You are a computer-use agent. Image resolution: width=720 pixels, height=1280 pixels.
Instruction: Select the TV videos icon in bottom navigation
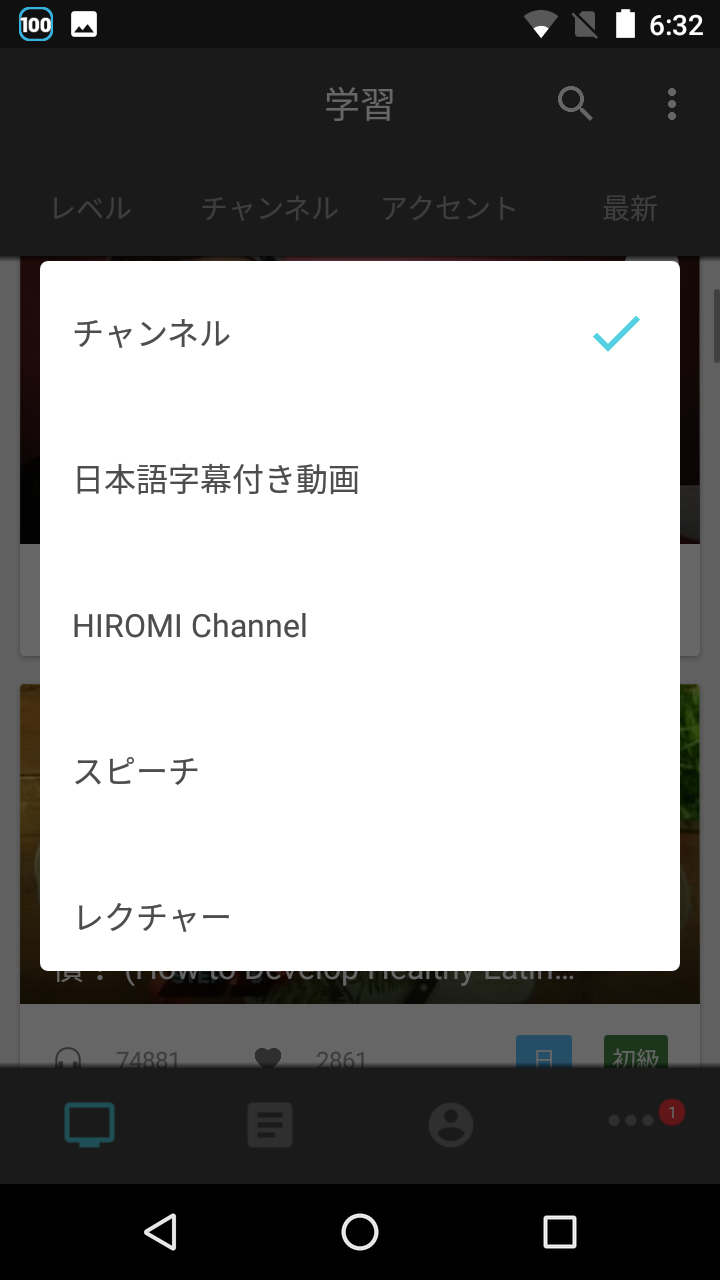(89, 1124)
